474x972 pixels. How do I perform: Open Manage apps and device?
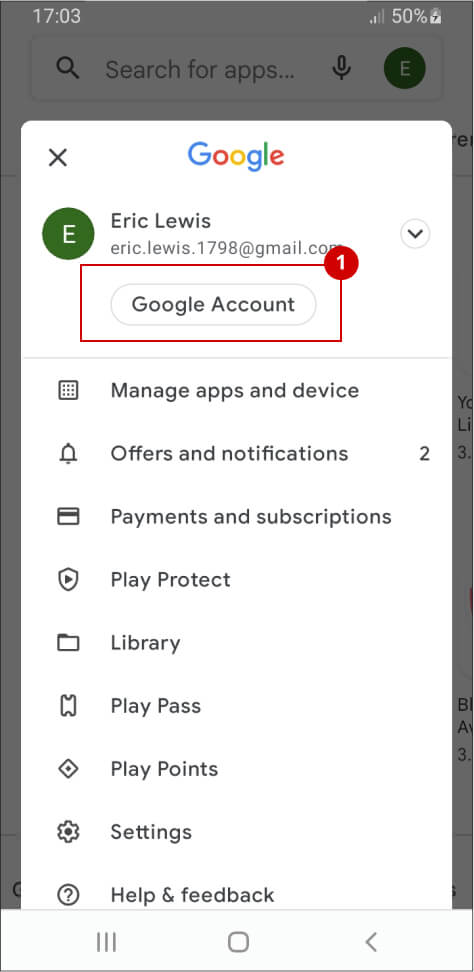click(237, 391)
